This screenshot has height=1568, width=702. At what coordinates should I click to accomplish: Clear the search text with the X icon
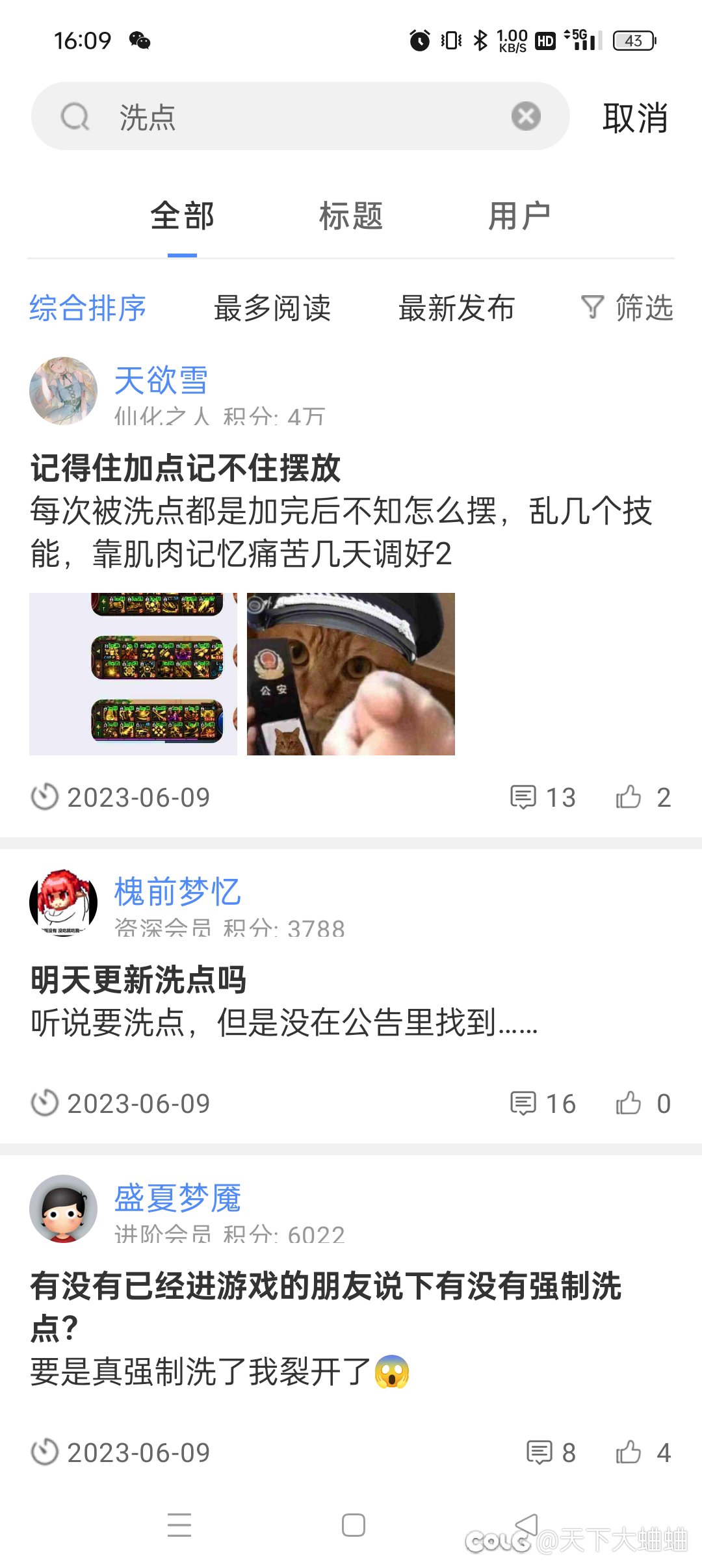point(526,116)
